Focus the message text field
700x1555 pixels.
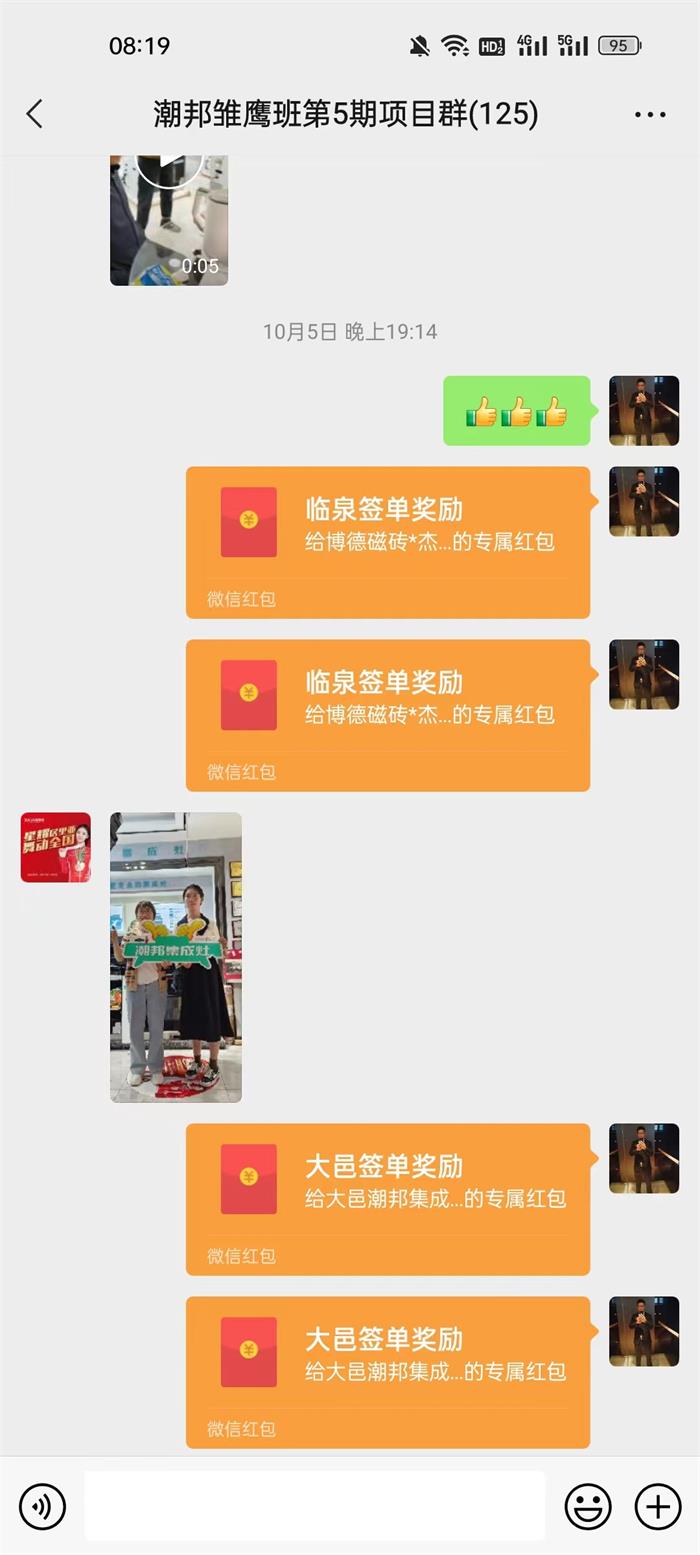pos(314,1506)
